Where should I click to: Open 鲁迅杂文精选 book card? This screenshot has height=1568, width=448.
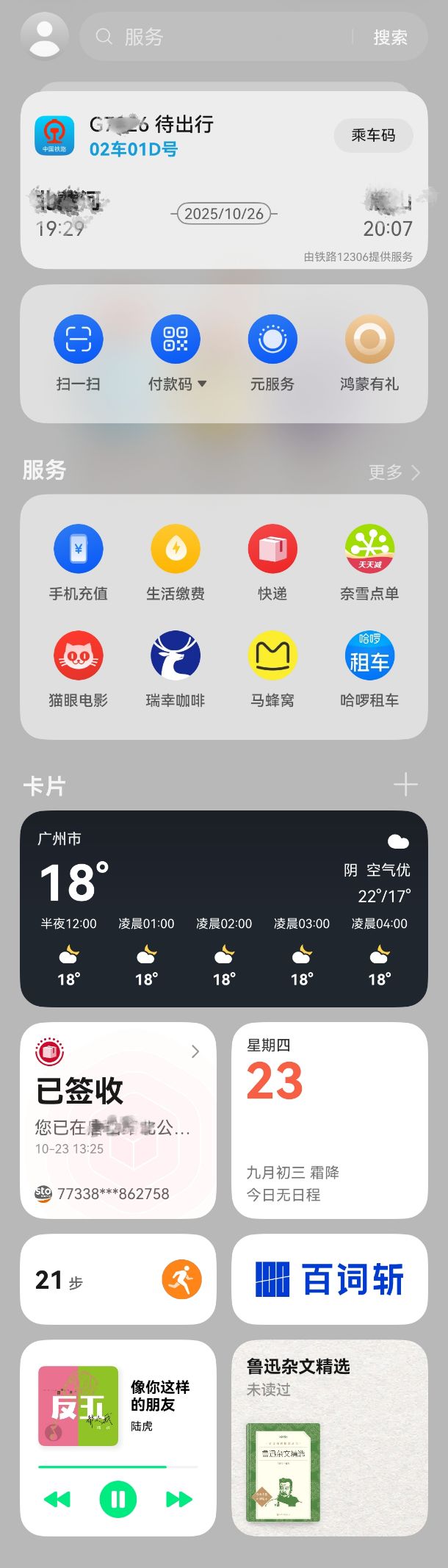pyautogui.click(x=329, y=1437)
